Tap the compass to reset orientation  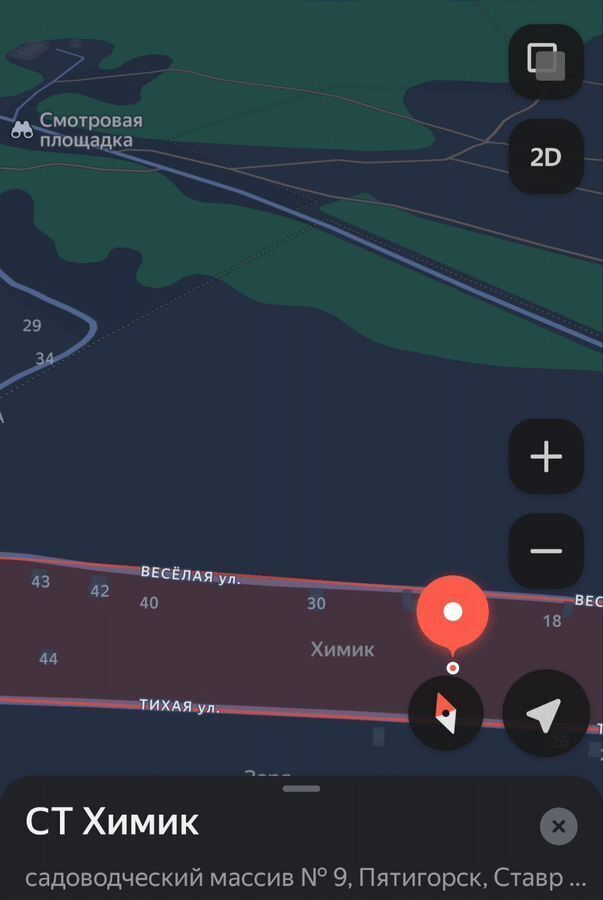[446, 713]
